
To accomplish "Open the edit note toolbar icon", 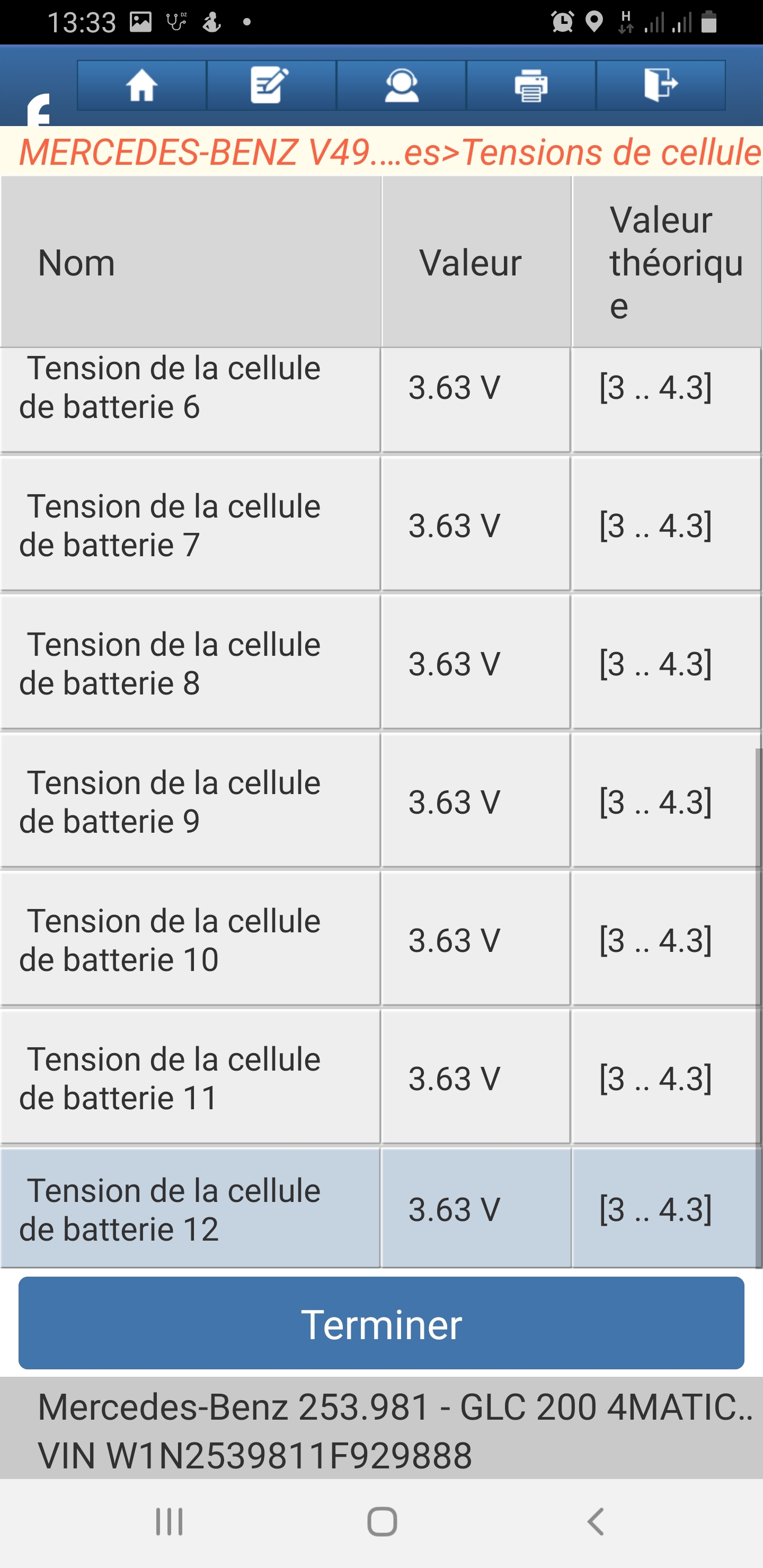I will [271, 85].
